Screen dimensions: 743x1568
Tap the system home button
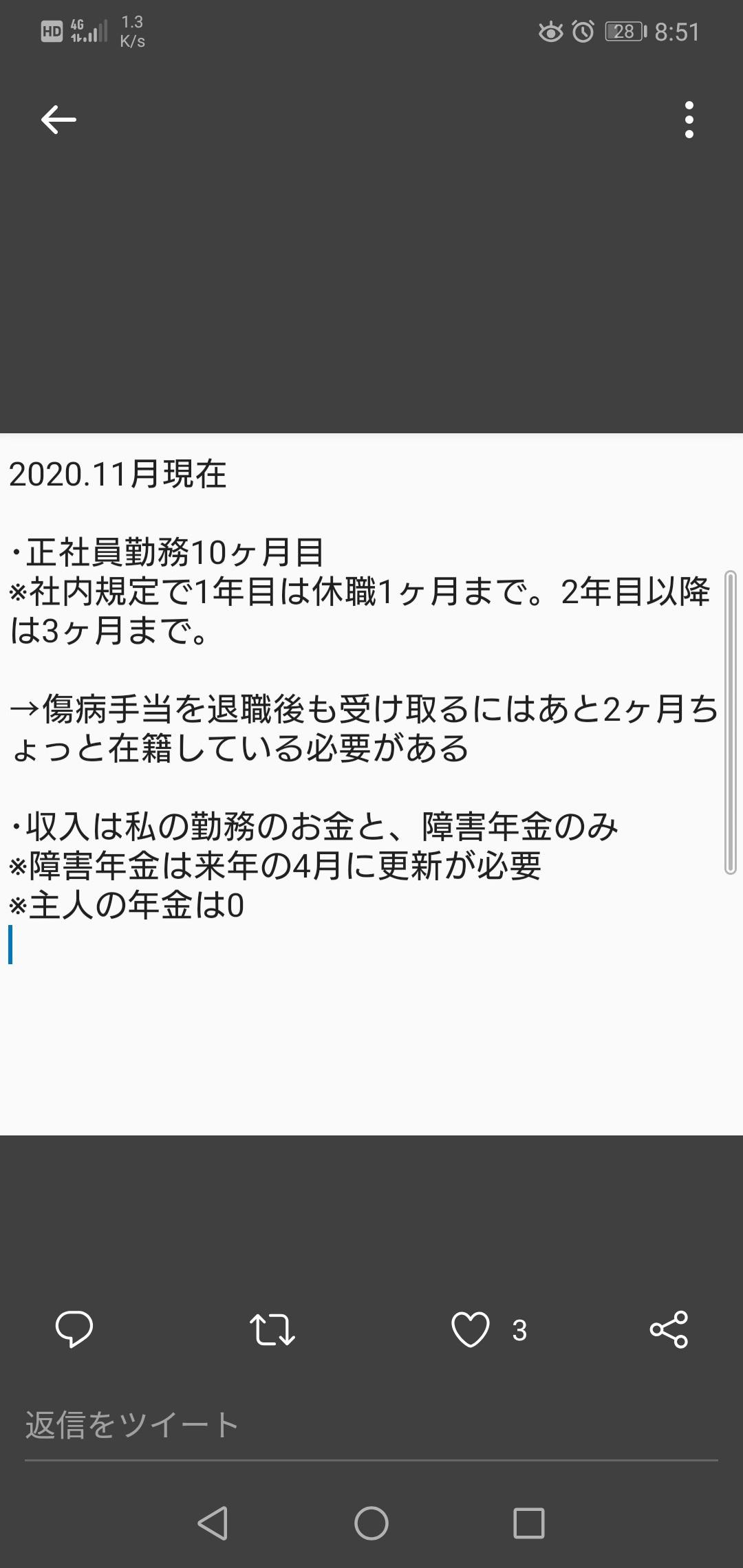click(371, 1523)
